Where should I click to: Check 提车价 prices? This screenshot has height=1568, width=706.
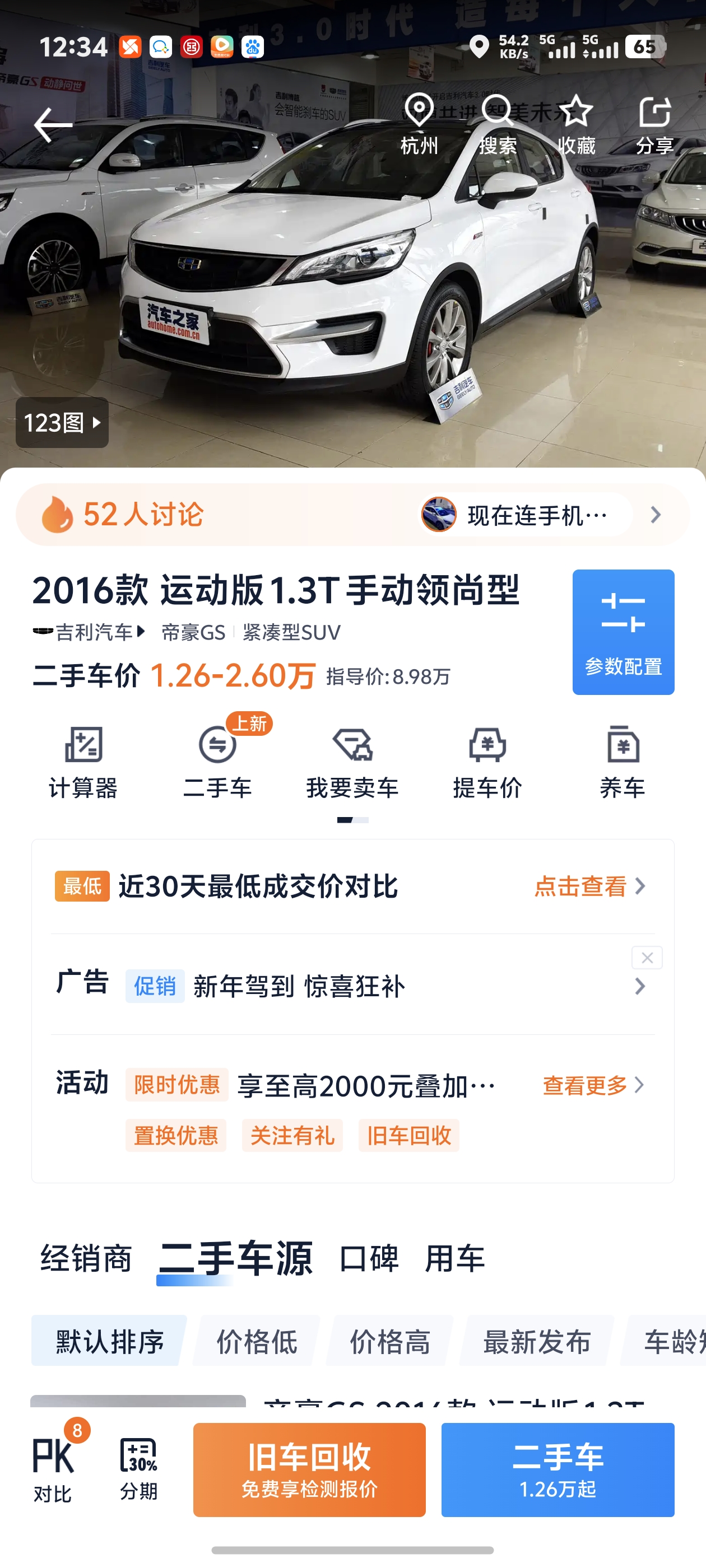[487, 762]
